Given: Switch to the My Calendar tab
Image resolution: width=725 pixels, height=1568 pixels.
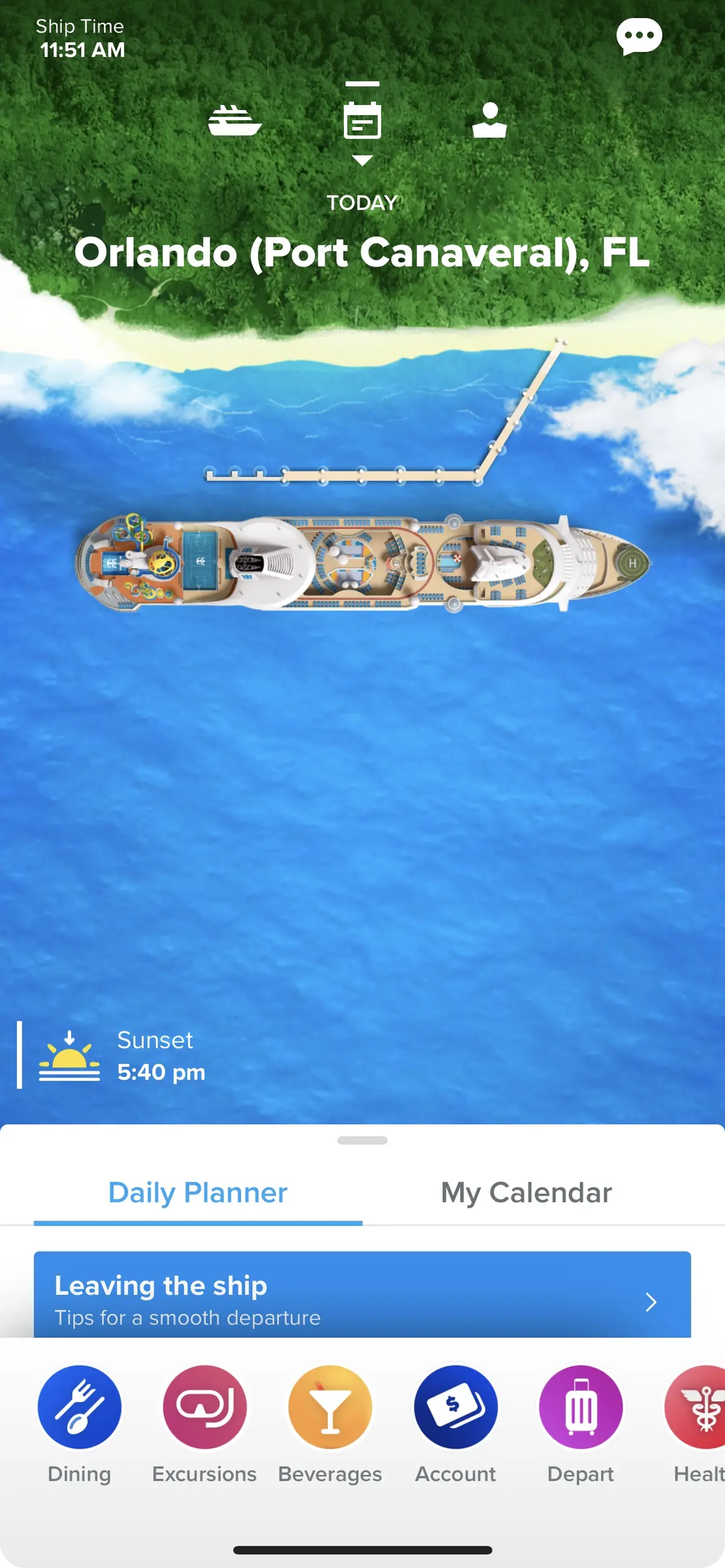Looking at the screenshot, I should click(526, 1192).
